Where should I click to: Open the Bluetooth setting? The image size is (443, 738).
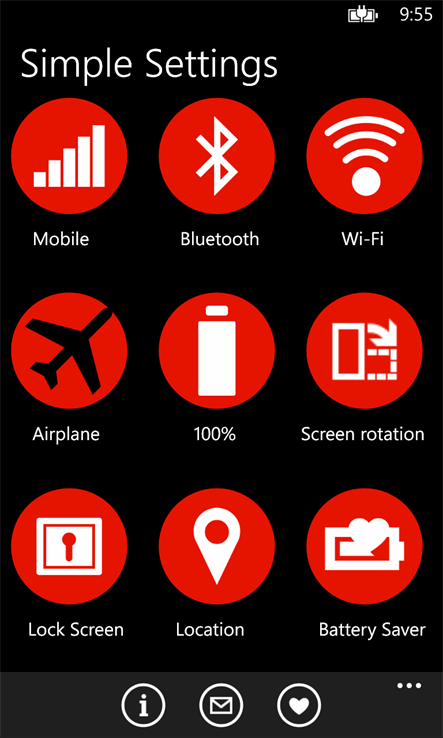click(x=217, y=156)
